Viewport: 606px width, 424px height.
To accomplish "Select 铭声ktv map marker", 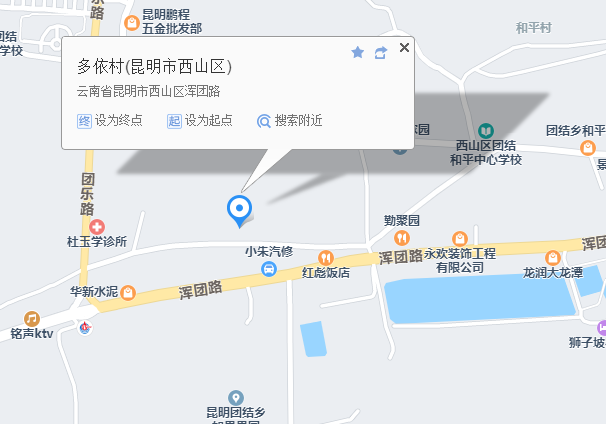I will (x=31, y=319).
